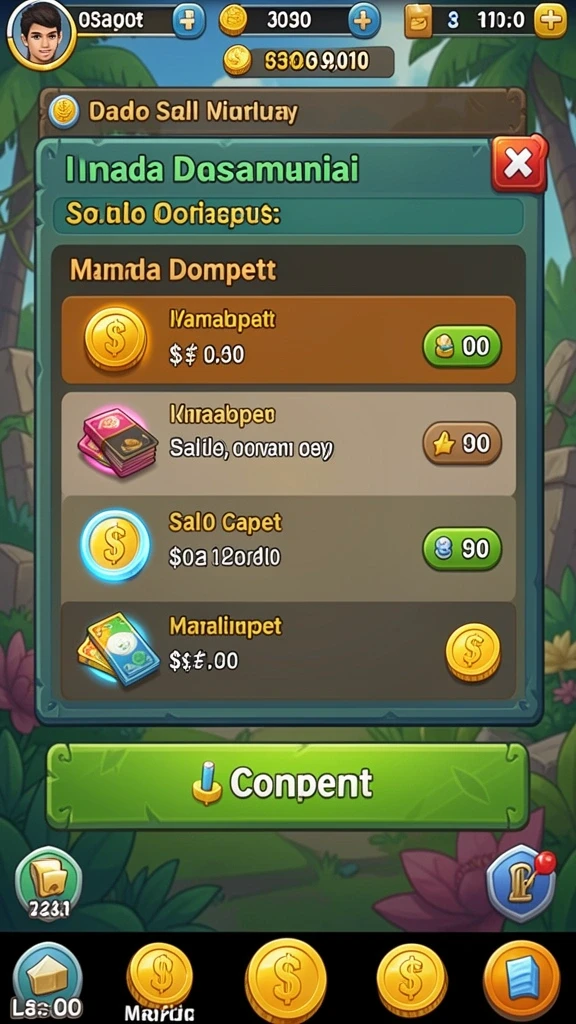Screen dimensions: 576x1024
Task: Open the orange book tab
Action: pyautogui.click(x=522, y=980)
